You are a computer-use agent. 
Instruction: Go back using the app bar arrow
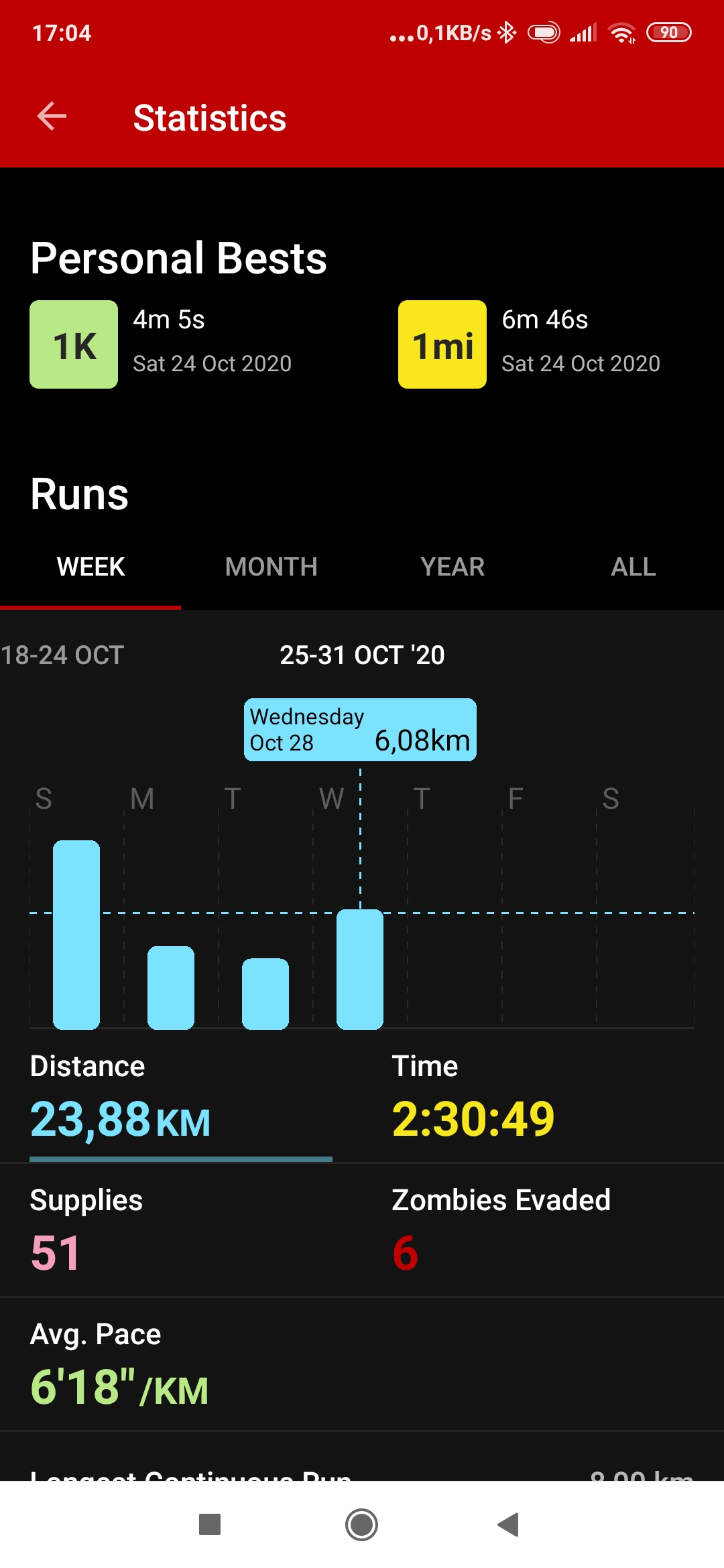[x=52, y=117]
